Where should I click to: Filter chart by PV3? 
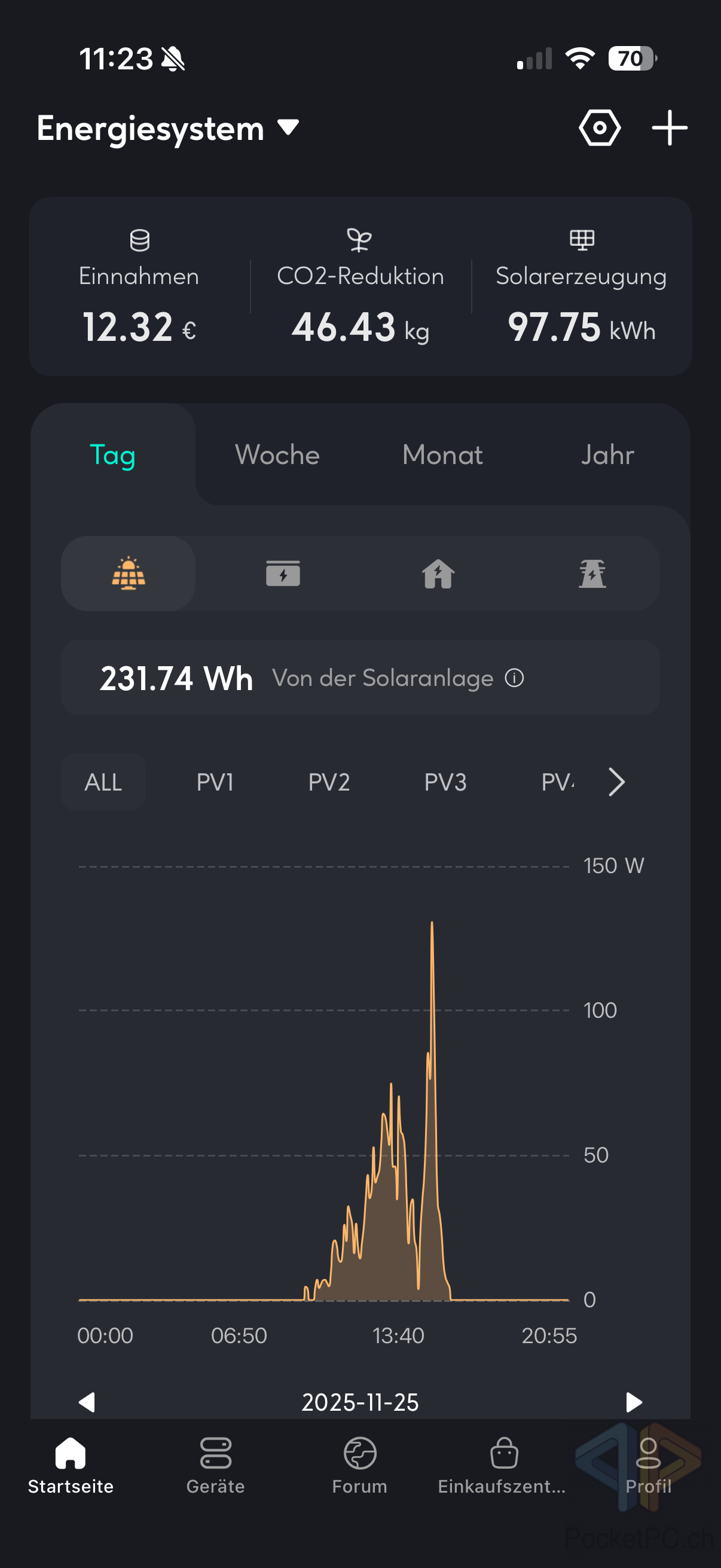pos(445,782)
